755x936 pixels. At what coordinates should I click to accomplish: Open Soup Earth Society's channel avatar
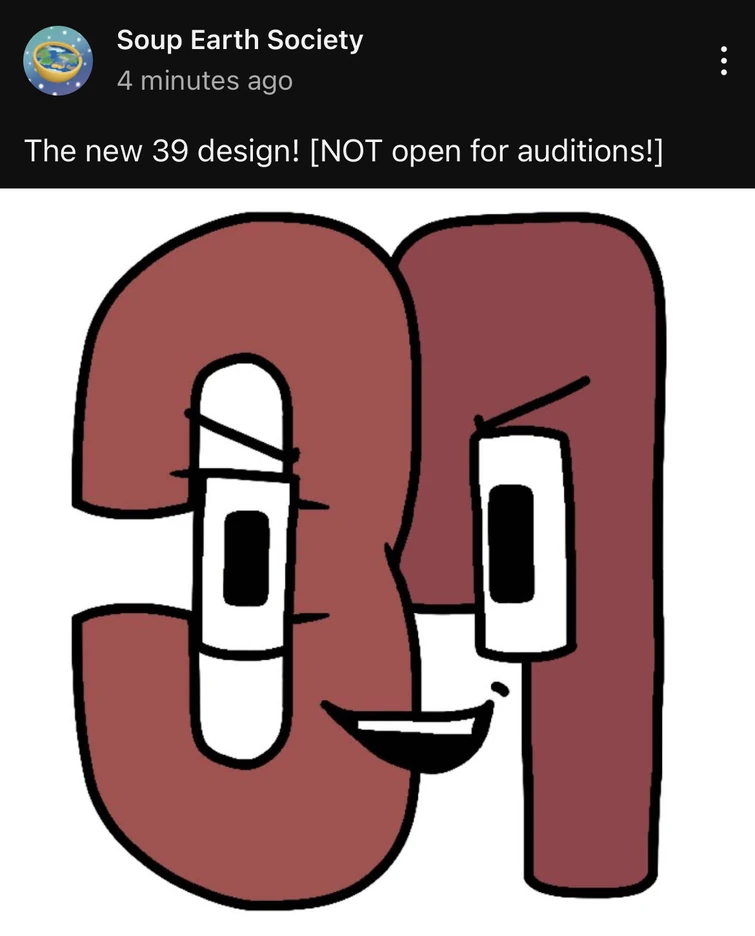point(58,60)
